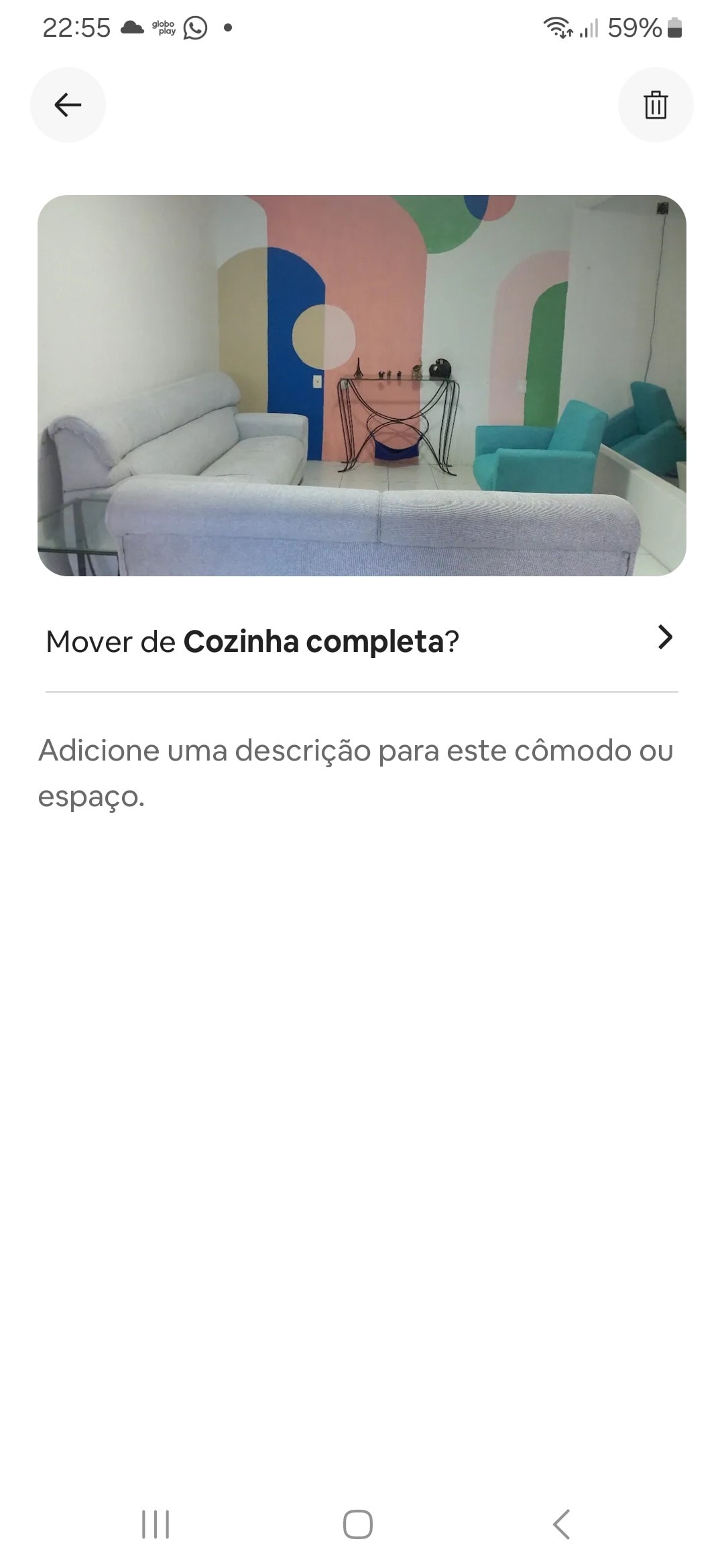Open the living room photo
The width and height of the screenshot is (724, 1568).
362,385
